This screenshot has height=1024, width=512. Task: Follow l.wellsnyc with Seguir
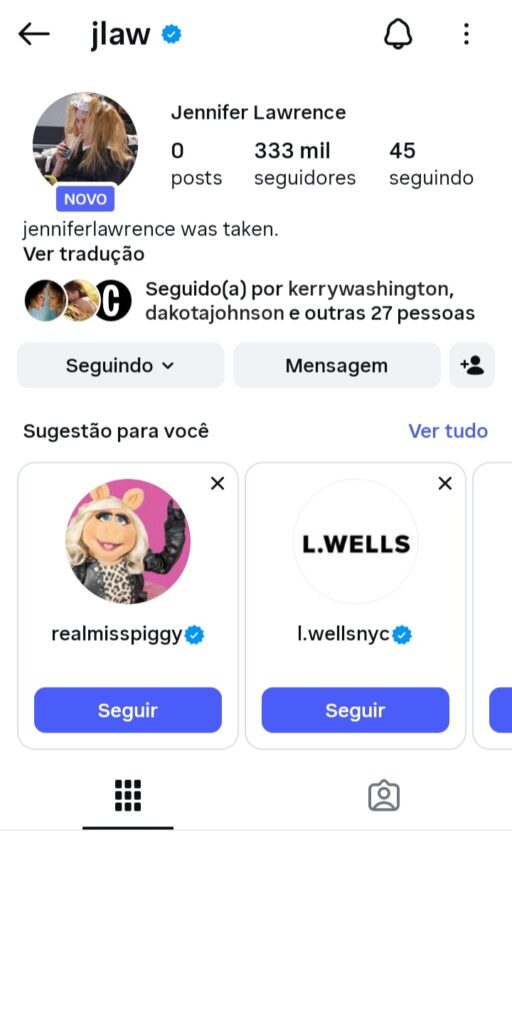coord(355,710)
